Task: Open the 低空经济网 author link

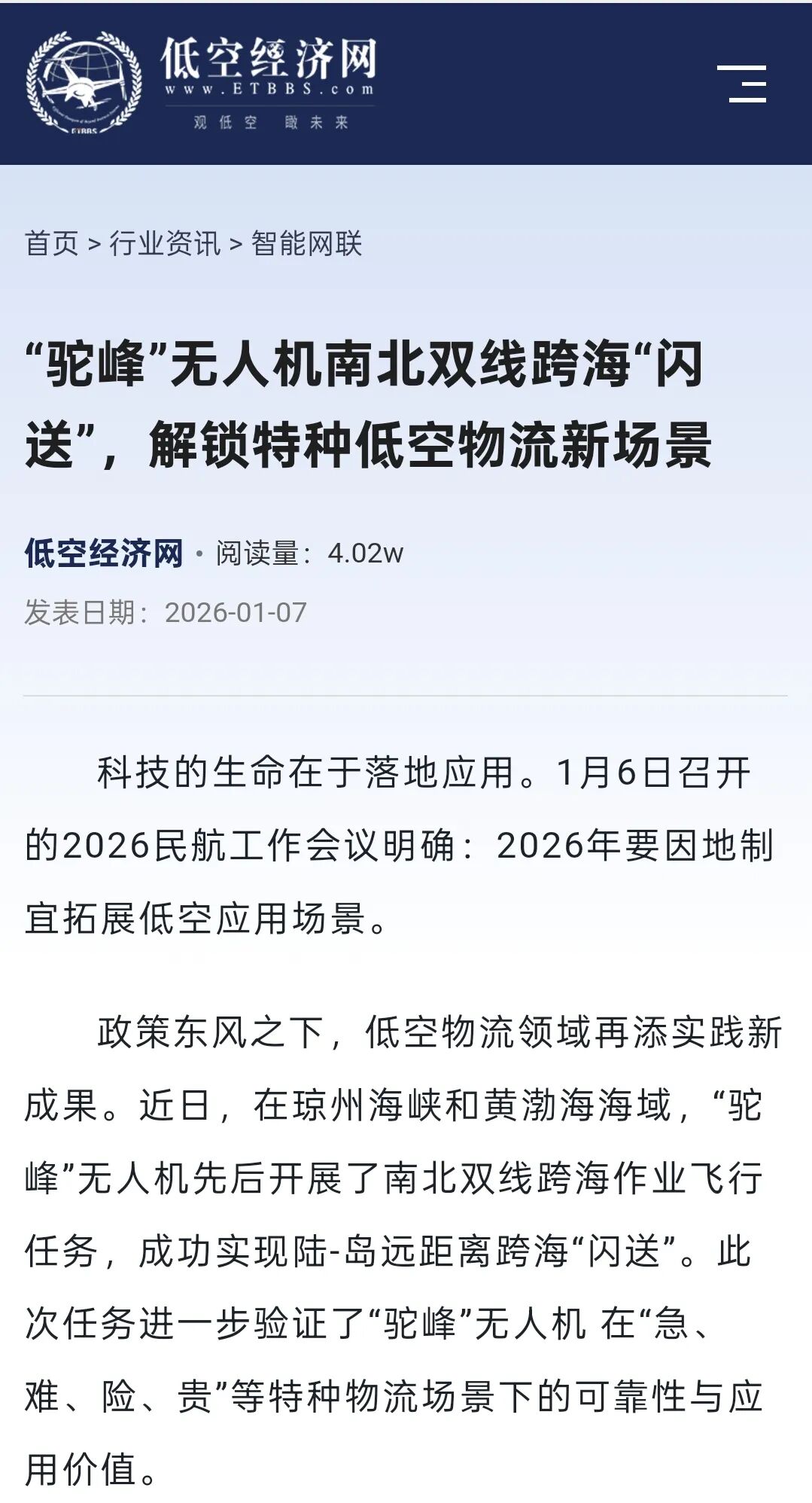Action: (104, 553)
